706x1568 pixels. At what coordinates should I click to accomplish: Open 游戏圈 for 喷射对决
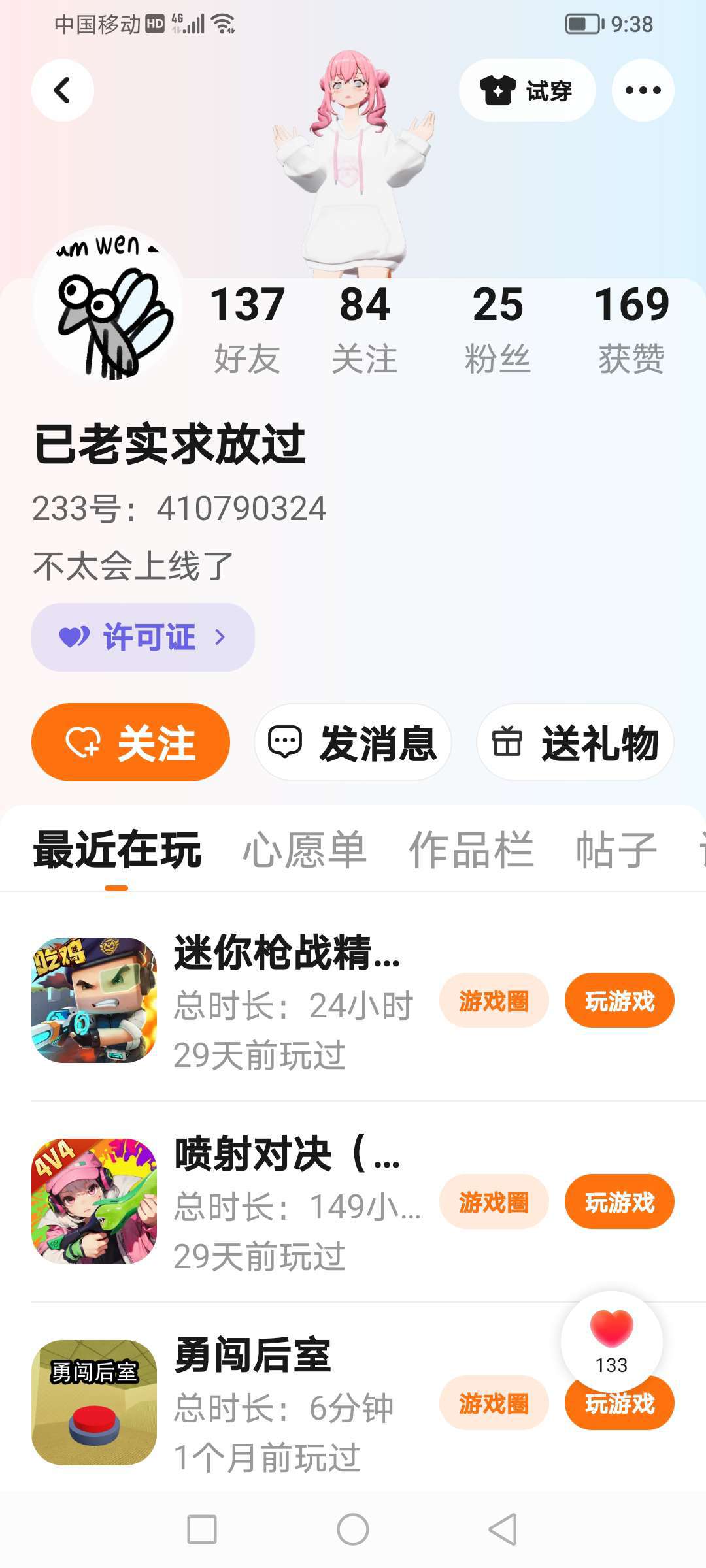click(x=494, y=1201)
